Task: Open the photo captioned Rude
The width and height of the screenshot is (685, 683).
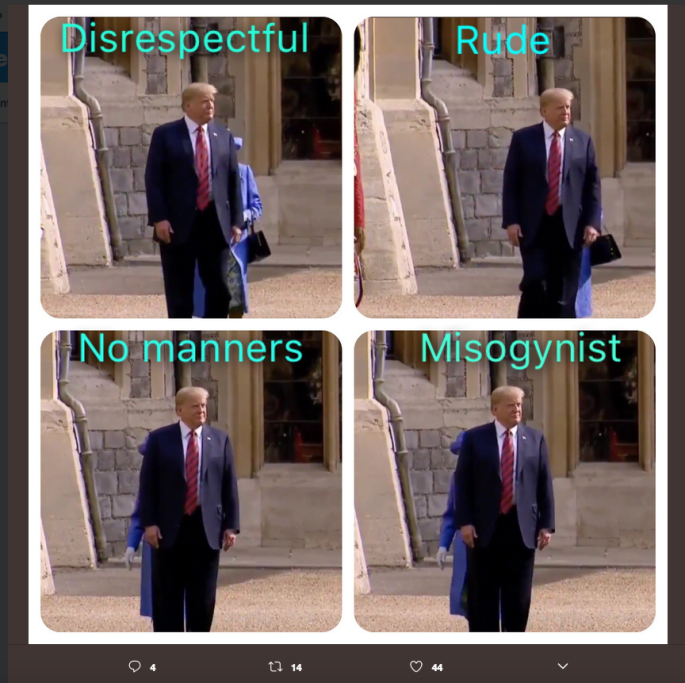Action: pyautogui.click(x=505, y=168)
